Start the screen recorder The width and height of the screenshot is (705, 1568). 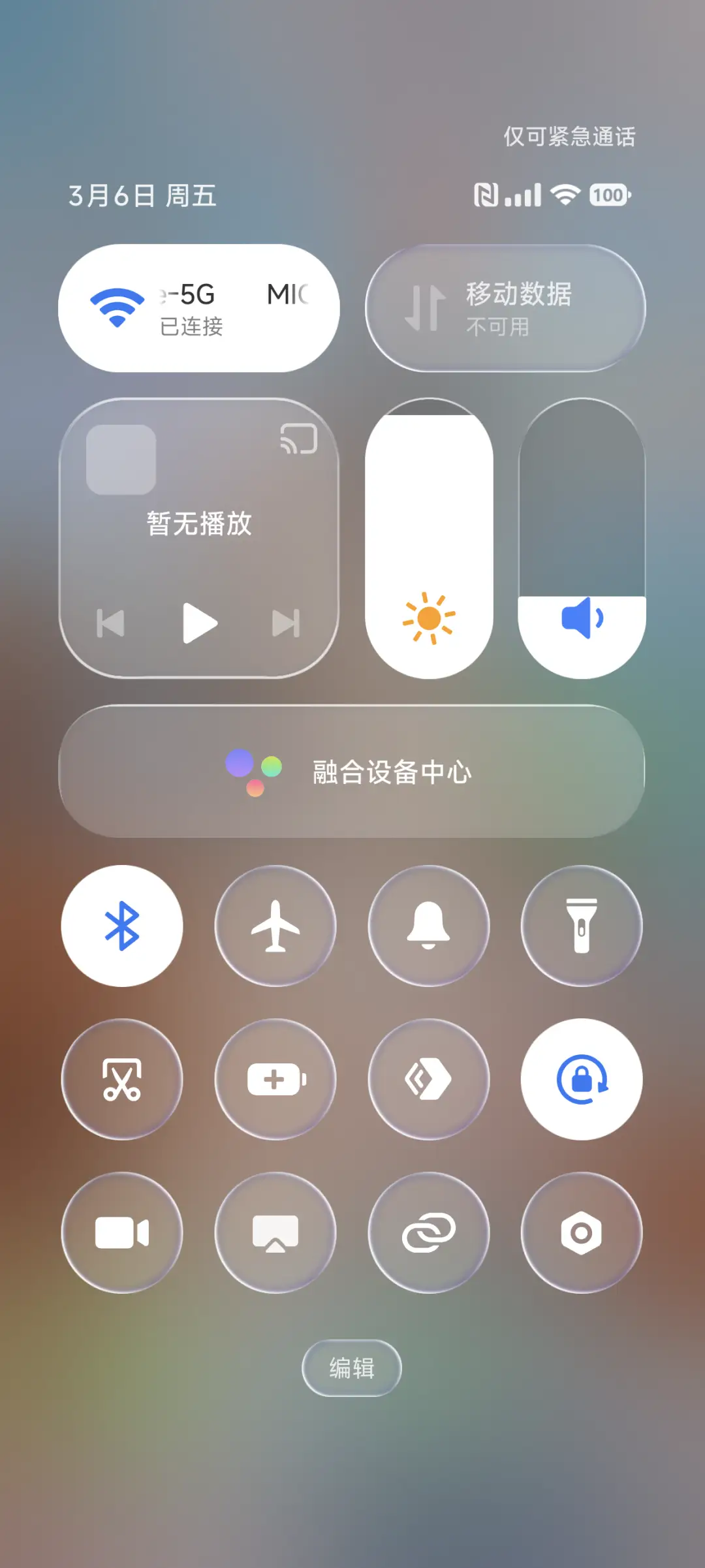pyautogui.click(x=122, y=1232)
